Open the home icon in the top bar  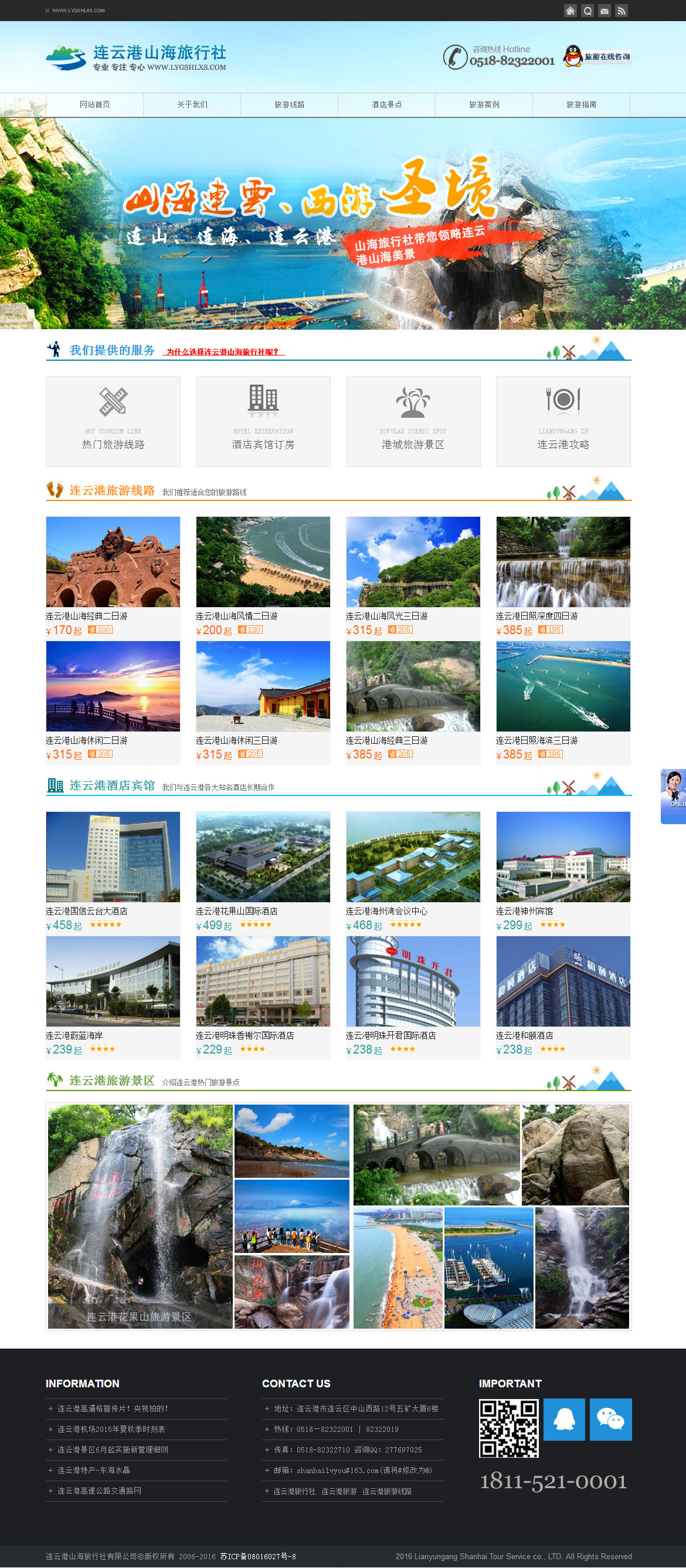tap(570, 11)
